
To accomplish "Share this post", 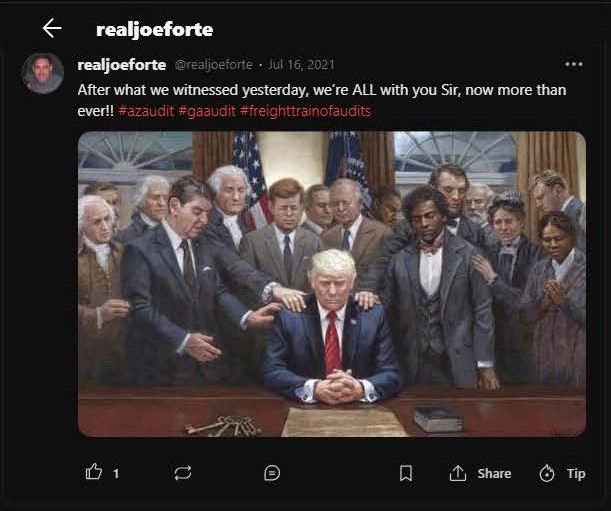I will [481, 473].
